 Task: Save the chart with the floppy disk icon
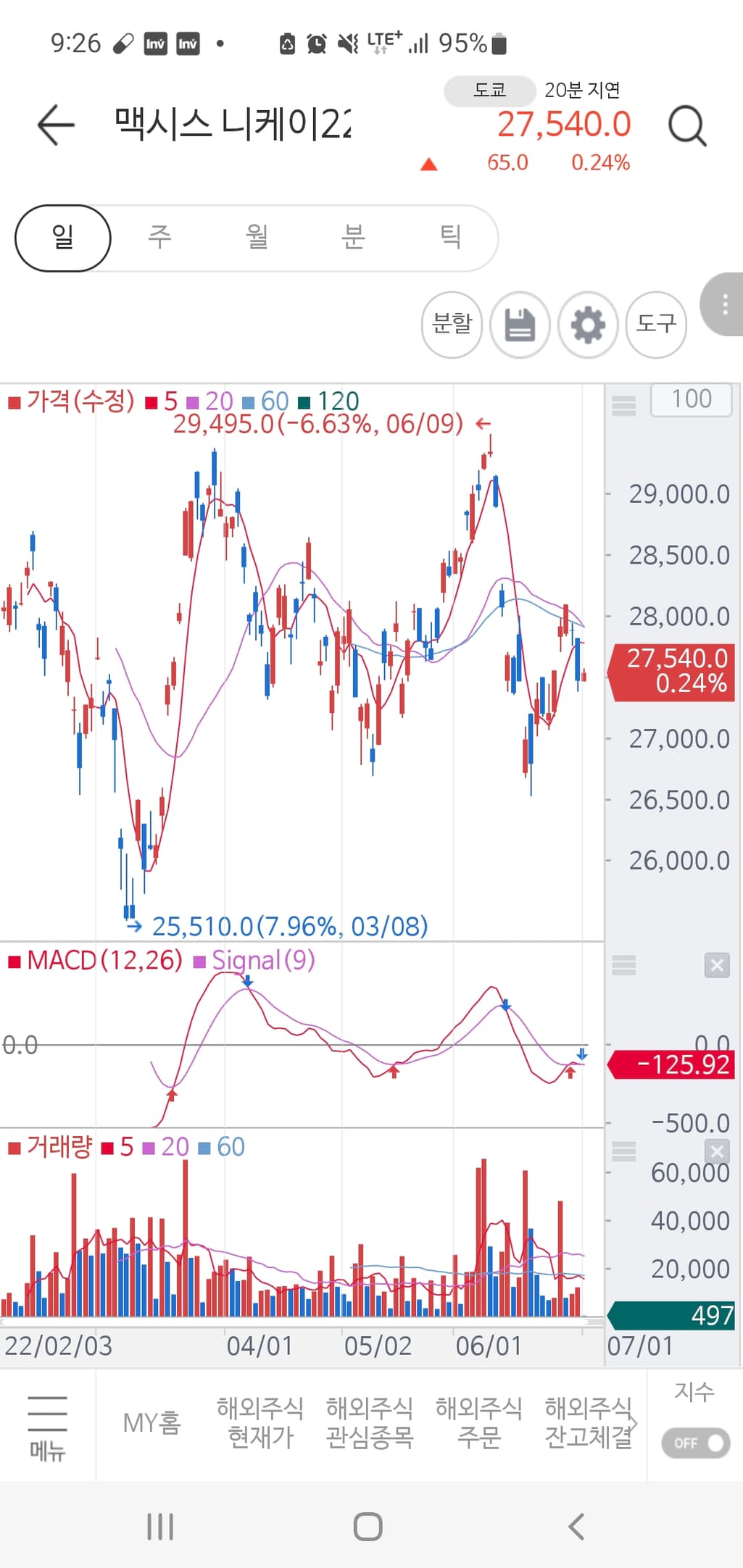[520, 324]
